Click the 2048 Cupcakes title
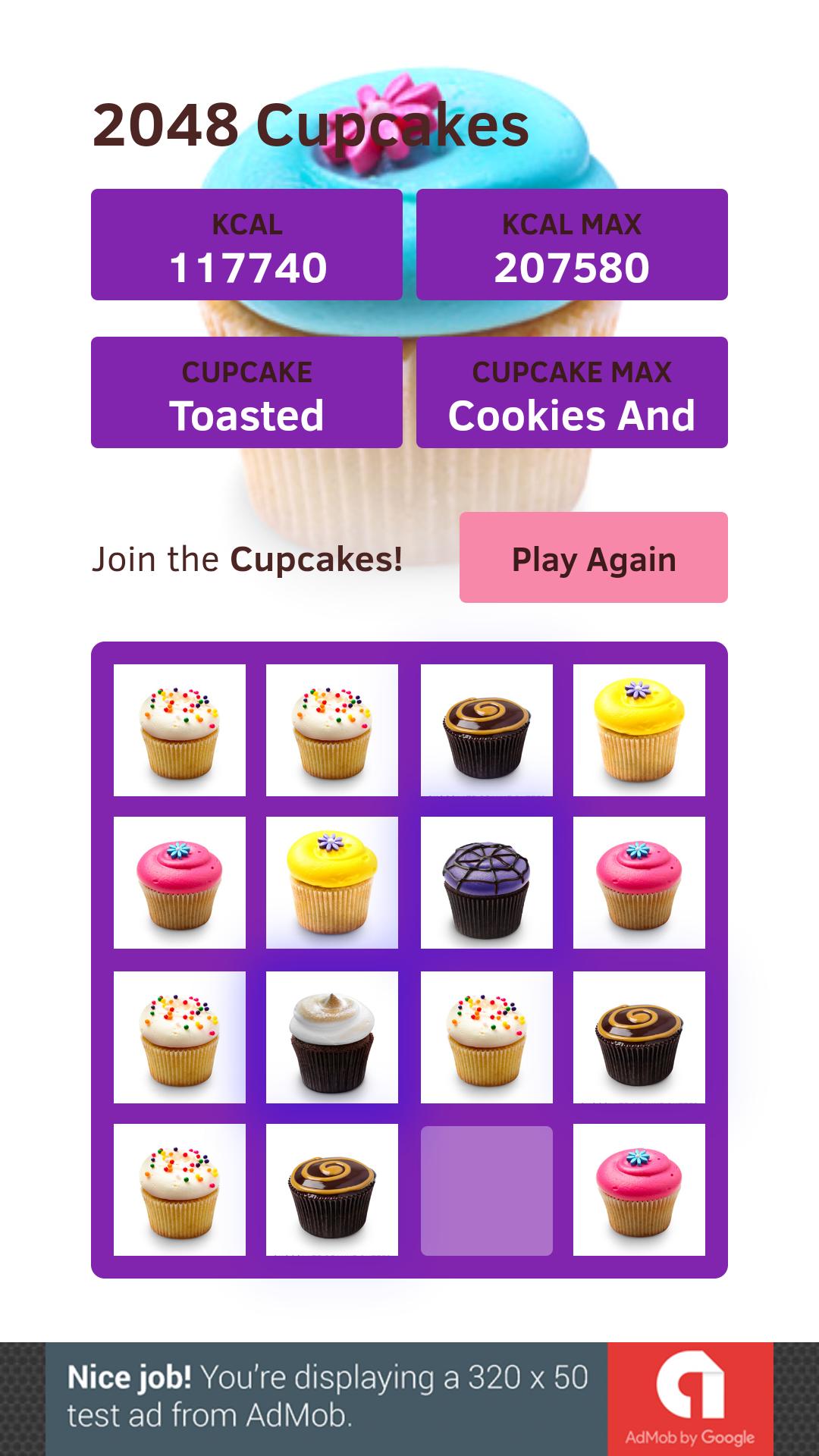The width and height of the screenshot is (819, 1456). click(311, 125)
